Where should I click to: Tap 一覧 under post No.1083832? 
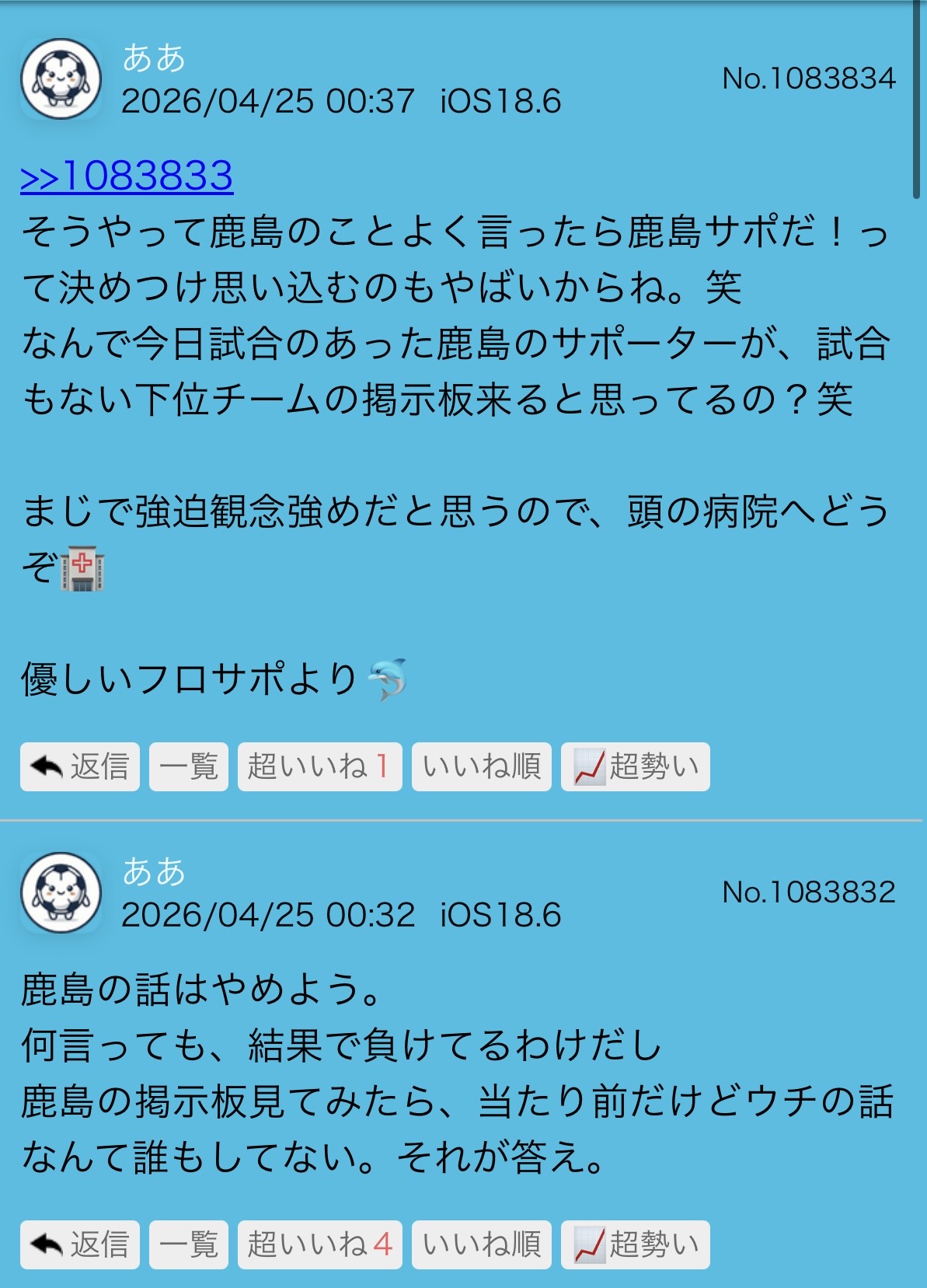(189, 1244)
